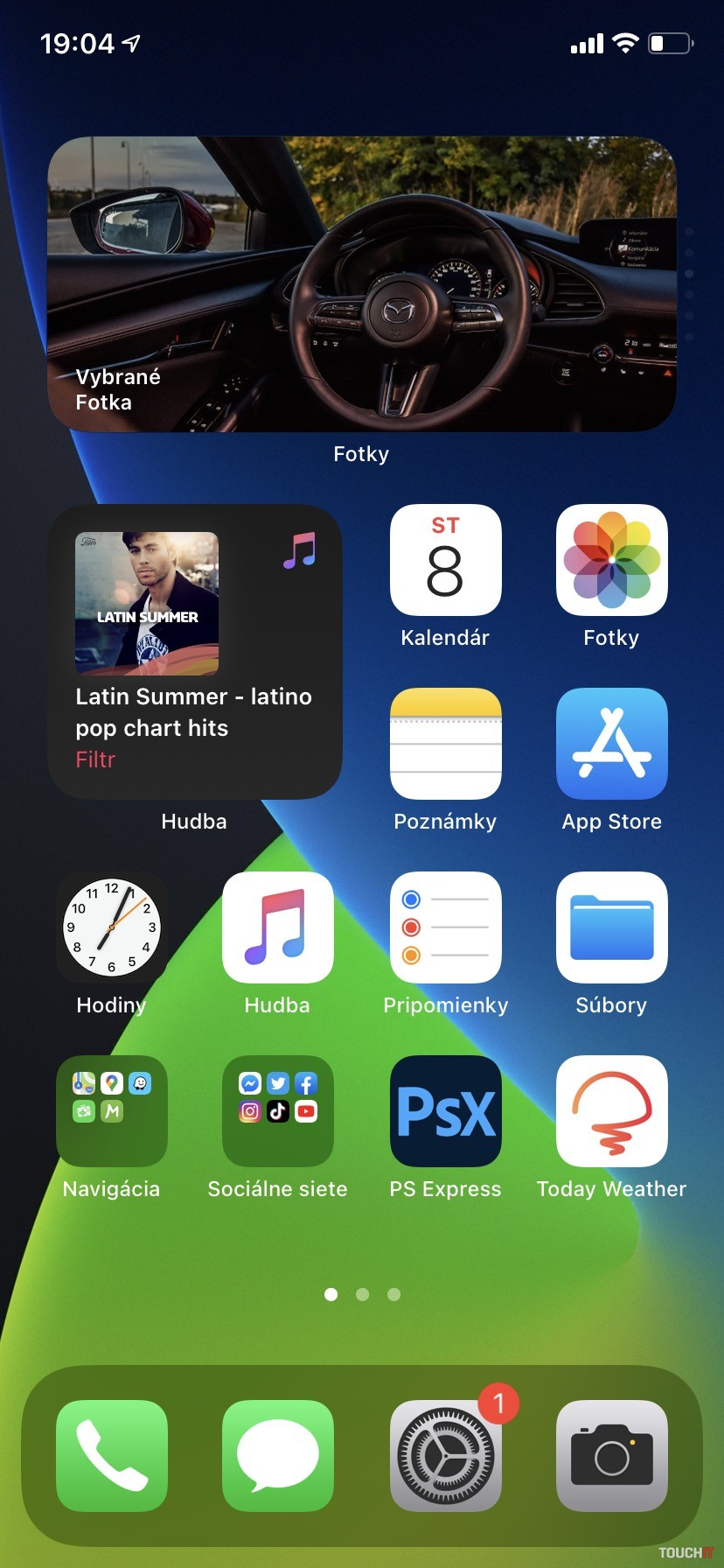724x1568 pixels.
Task: Open Messages from the dock
Action: click(278, 1456)
